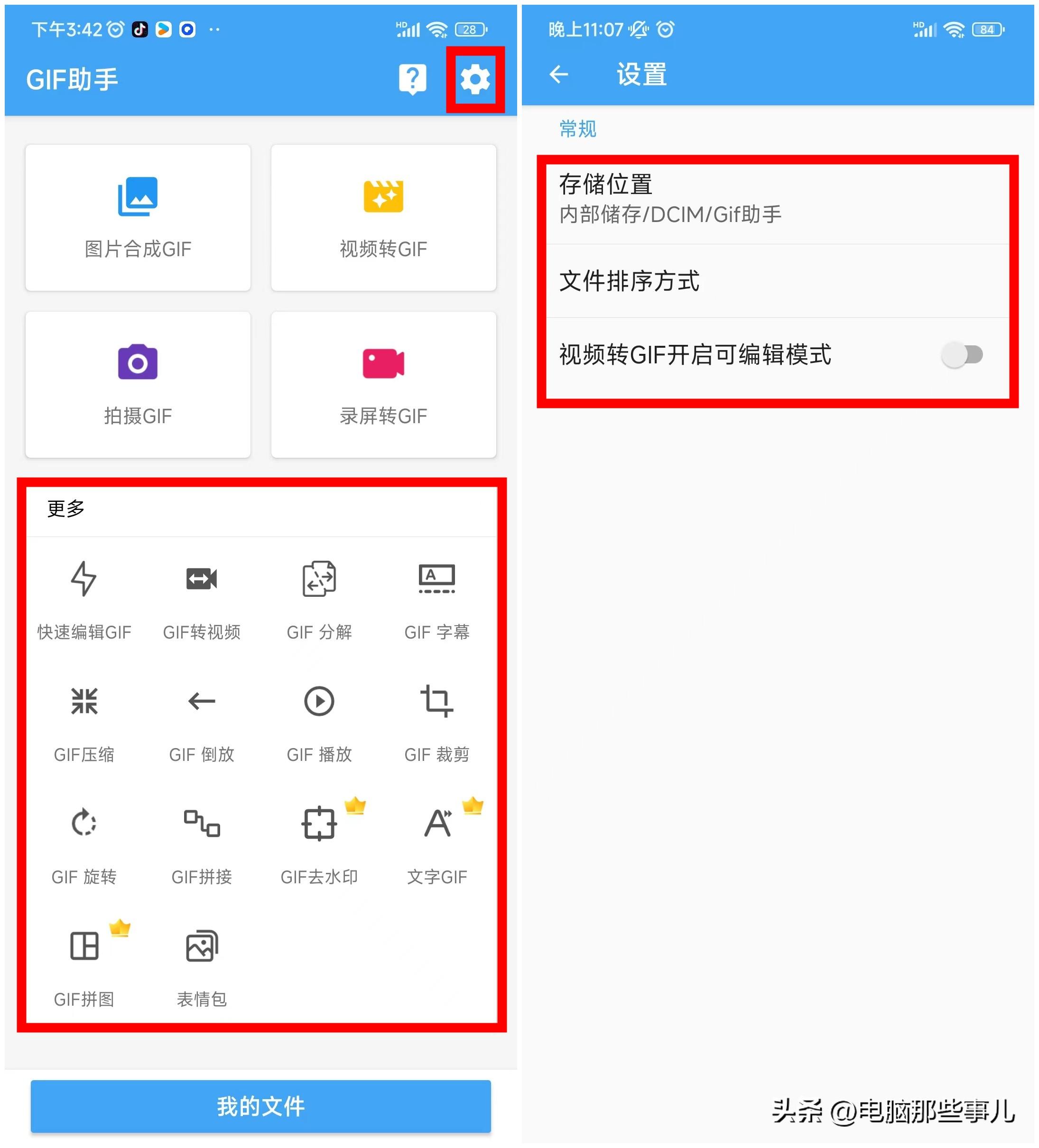Screen dimensions: 1039x1148
Task: Open the GIF 倒放 tool
Action: (202, 722)
